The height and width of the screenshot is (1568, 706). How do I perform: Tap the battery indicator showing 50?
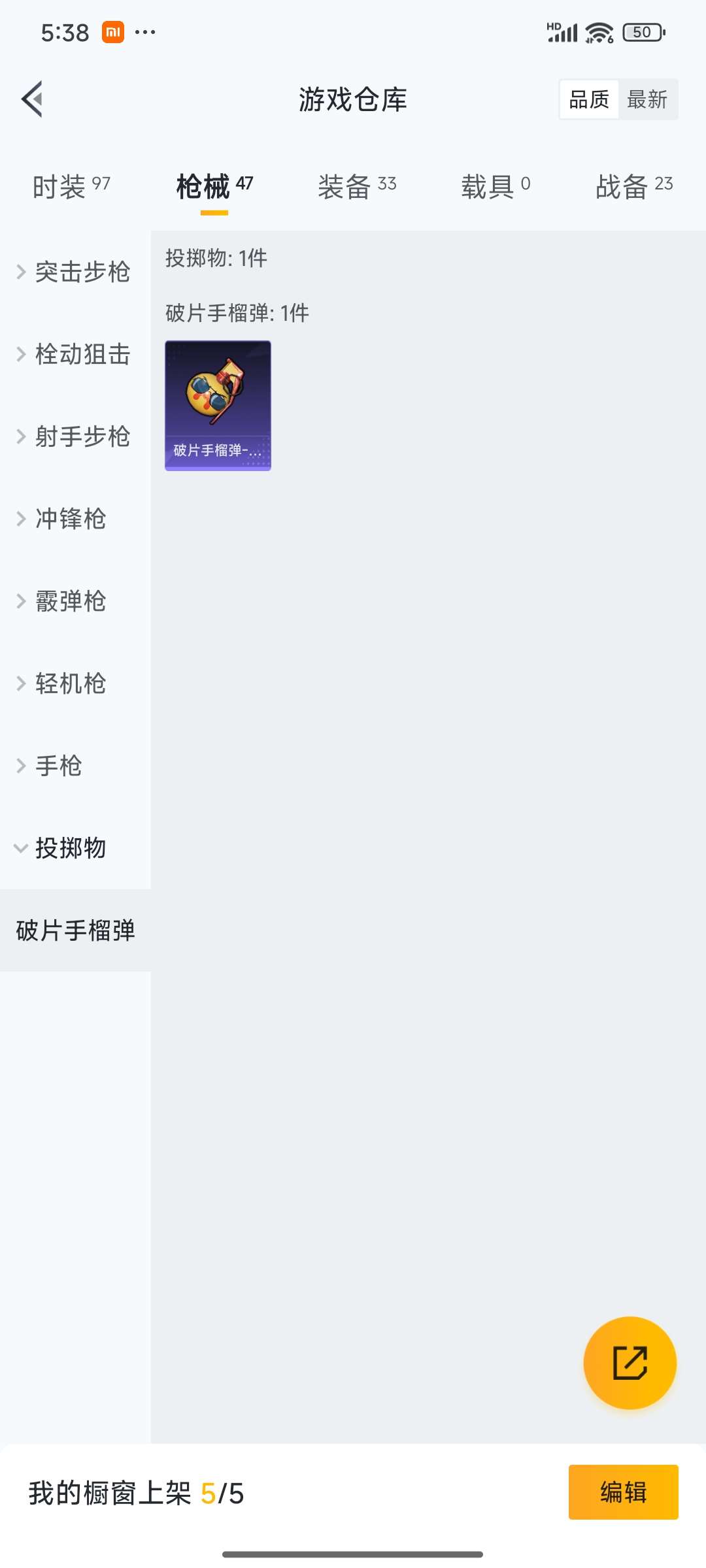tap(643, 31)
